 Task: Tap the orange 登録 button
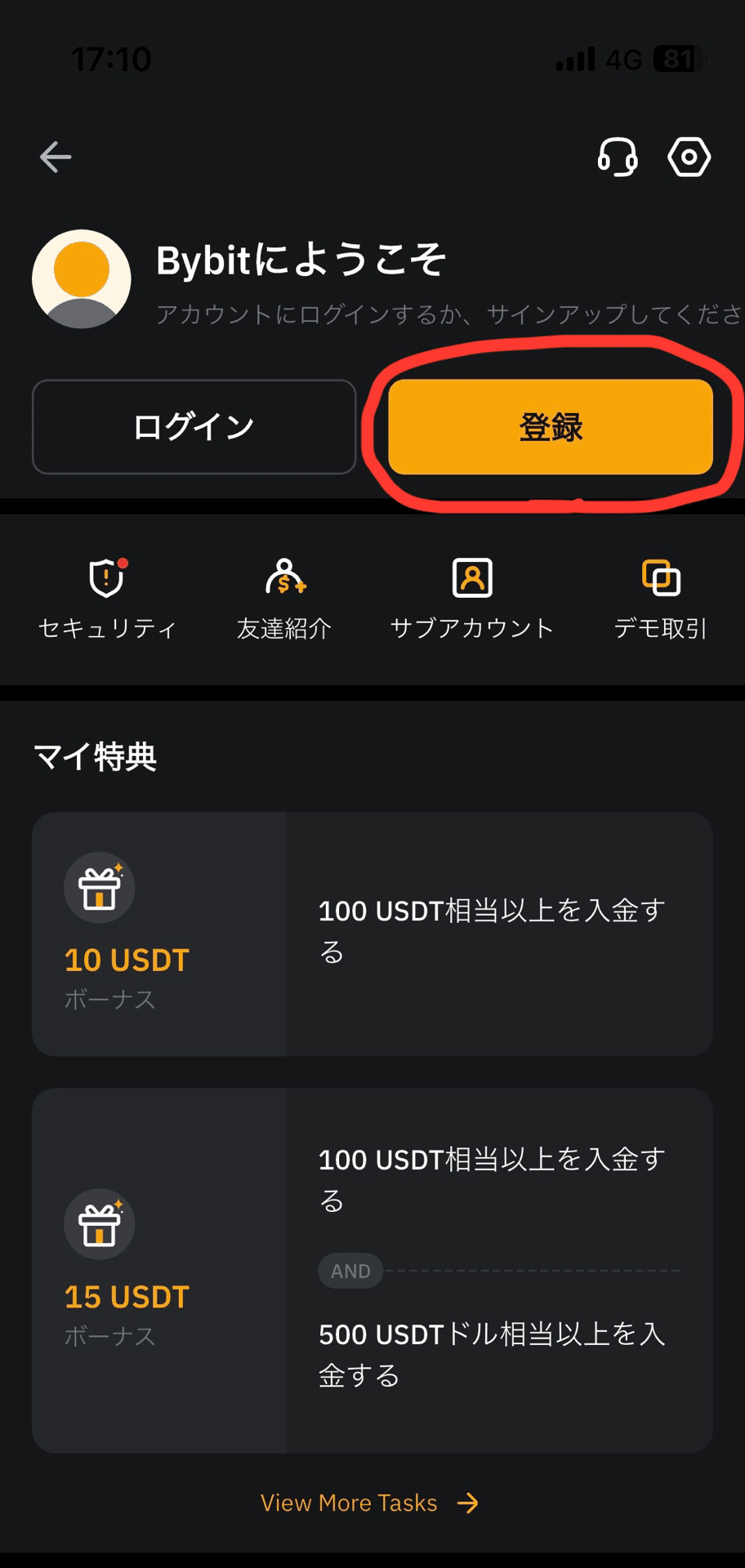(551, 426)
